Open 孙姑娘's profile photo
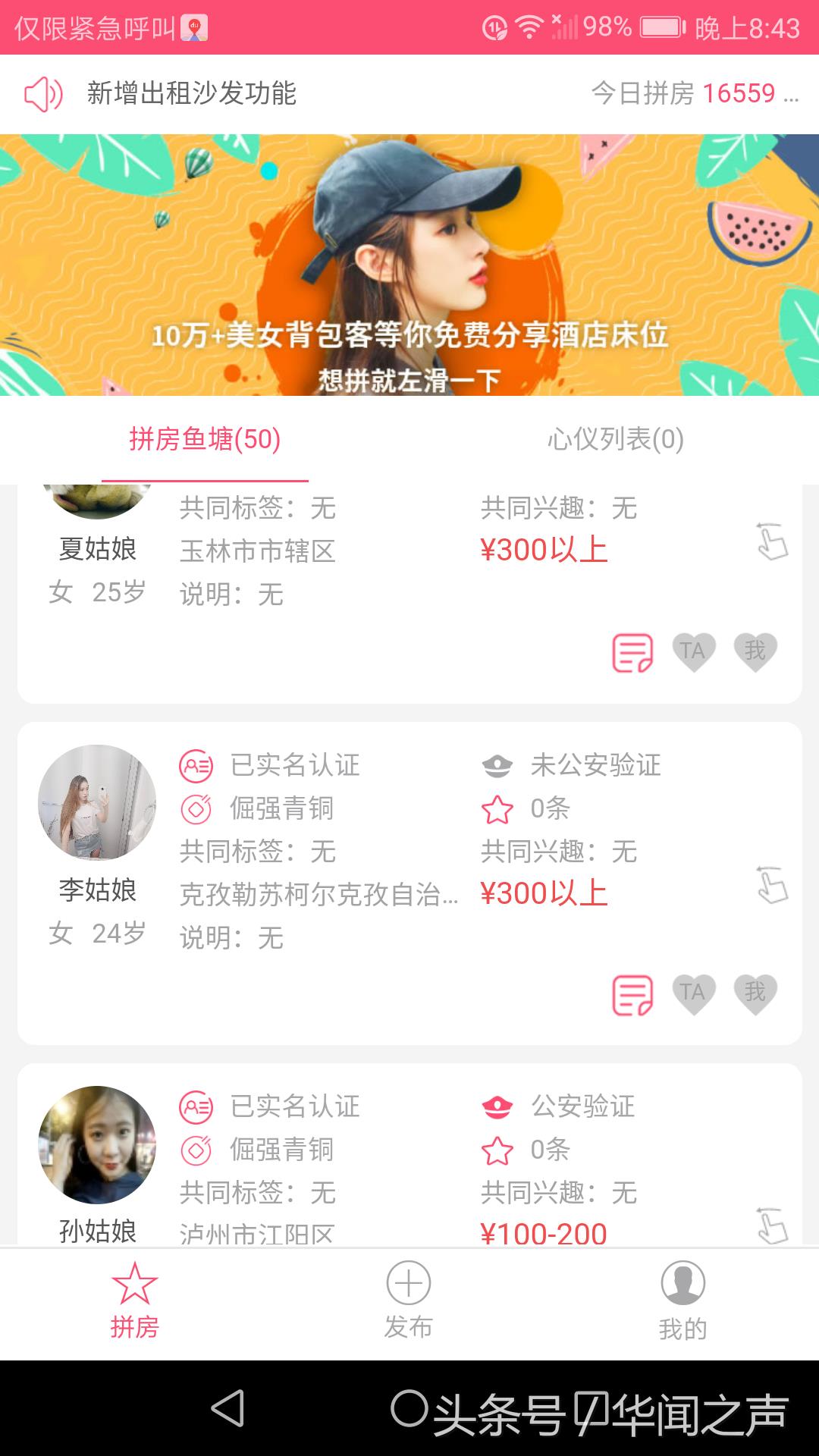The width and height of the screenshot is (819, 1456). point(97,1145)
